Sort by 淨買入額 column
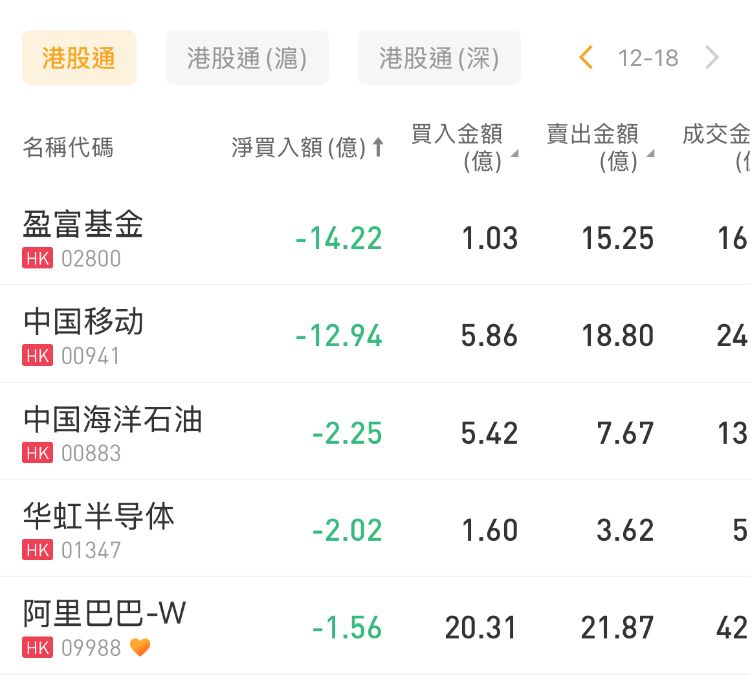This screenshot has height=685, width=750. (x=307, y=148)
